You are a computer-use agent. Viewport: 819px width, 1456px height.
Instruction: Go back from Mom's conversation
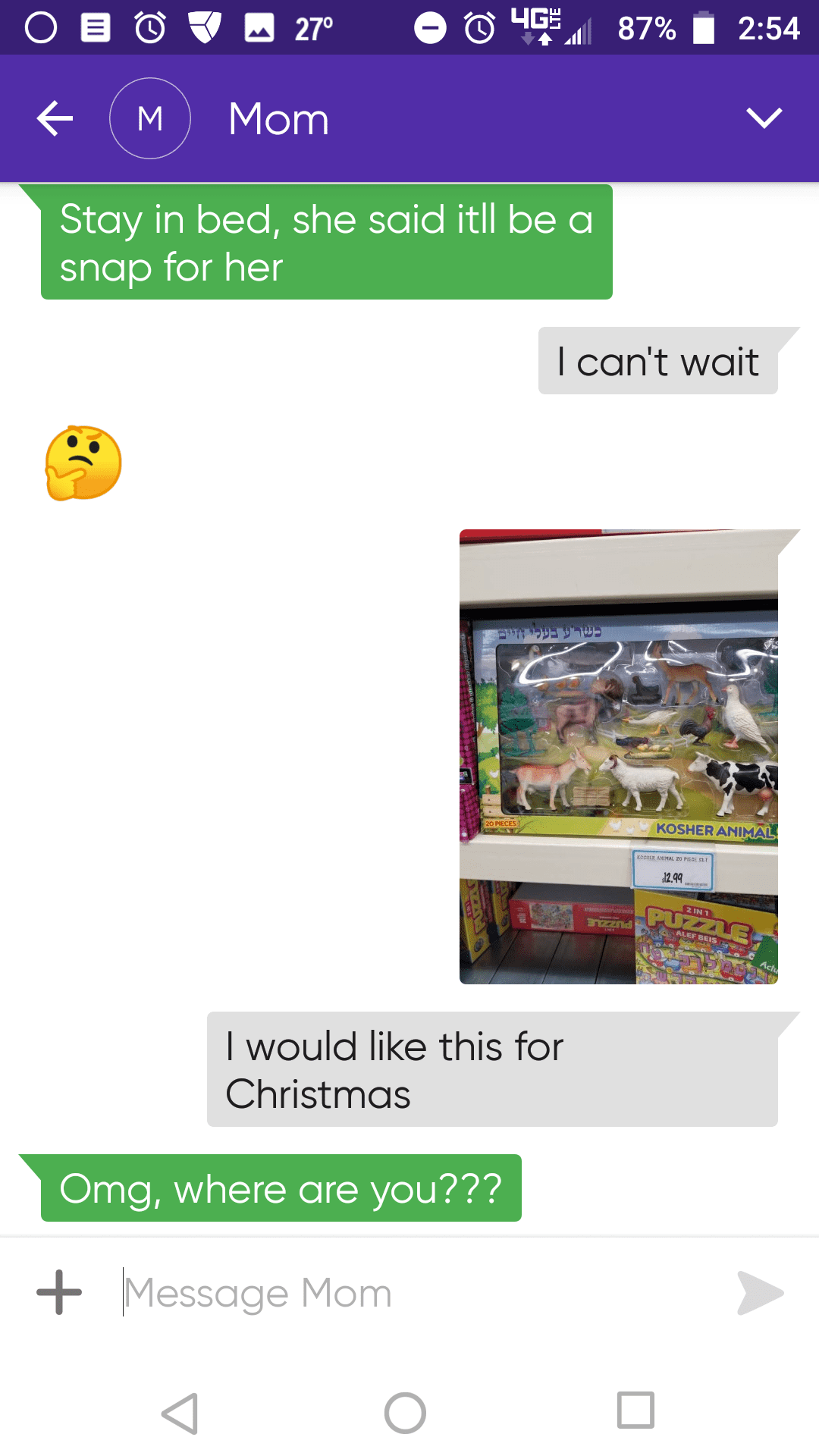55,118
